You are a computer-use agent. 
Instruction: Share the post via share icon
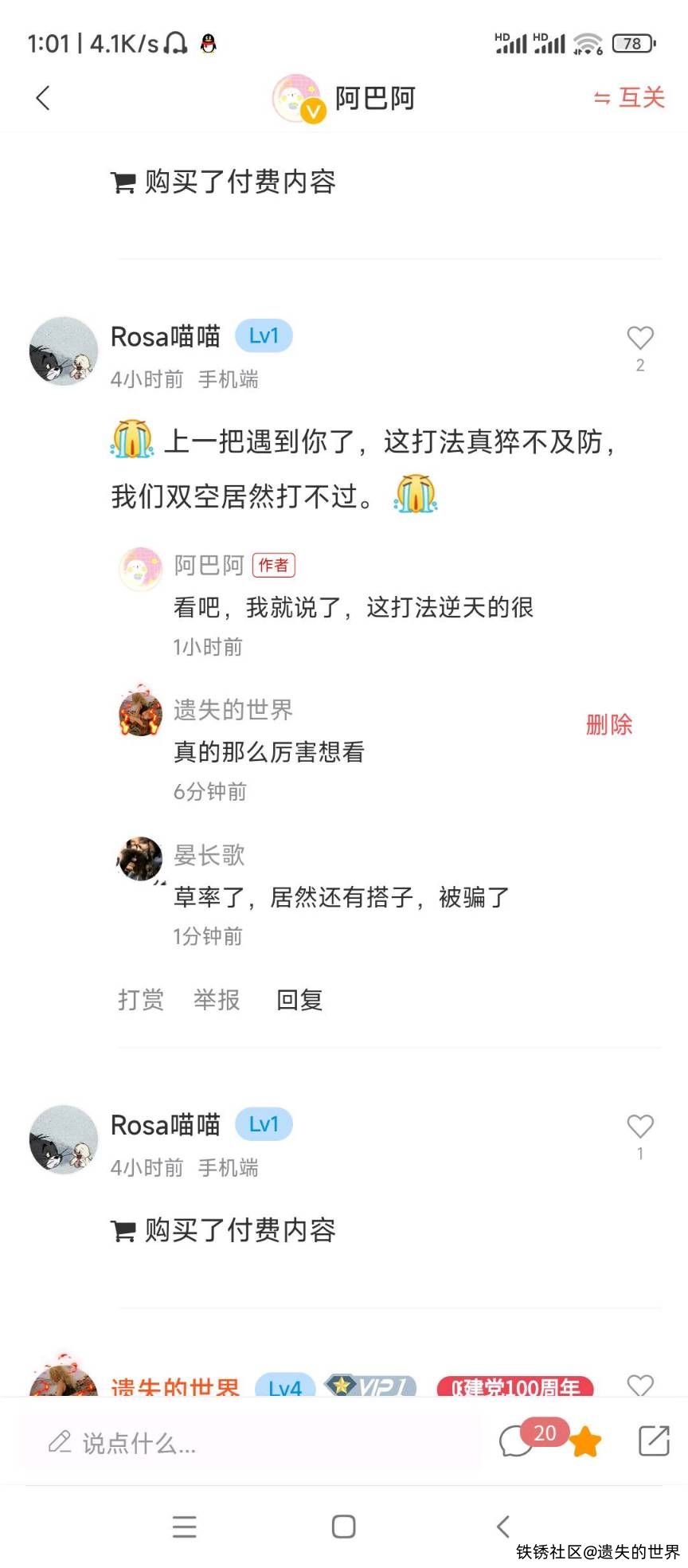654,1441
